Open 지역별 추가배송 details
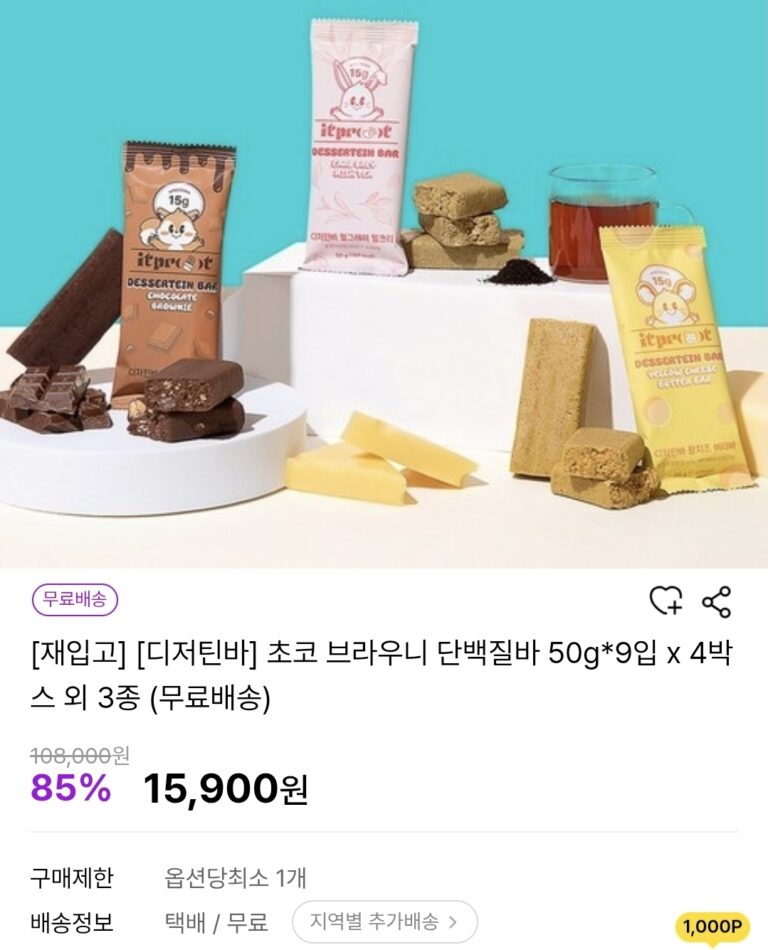 pos(384,921)
